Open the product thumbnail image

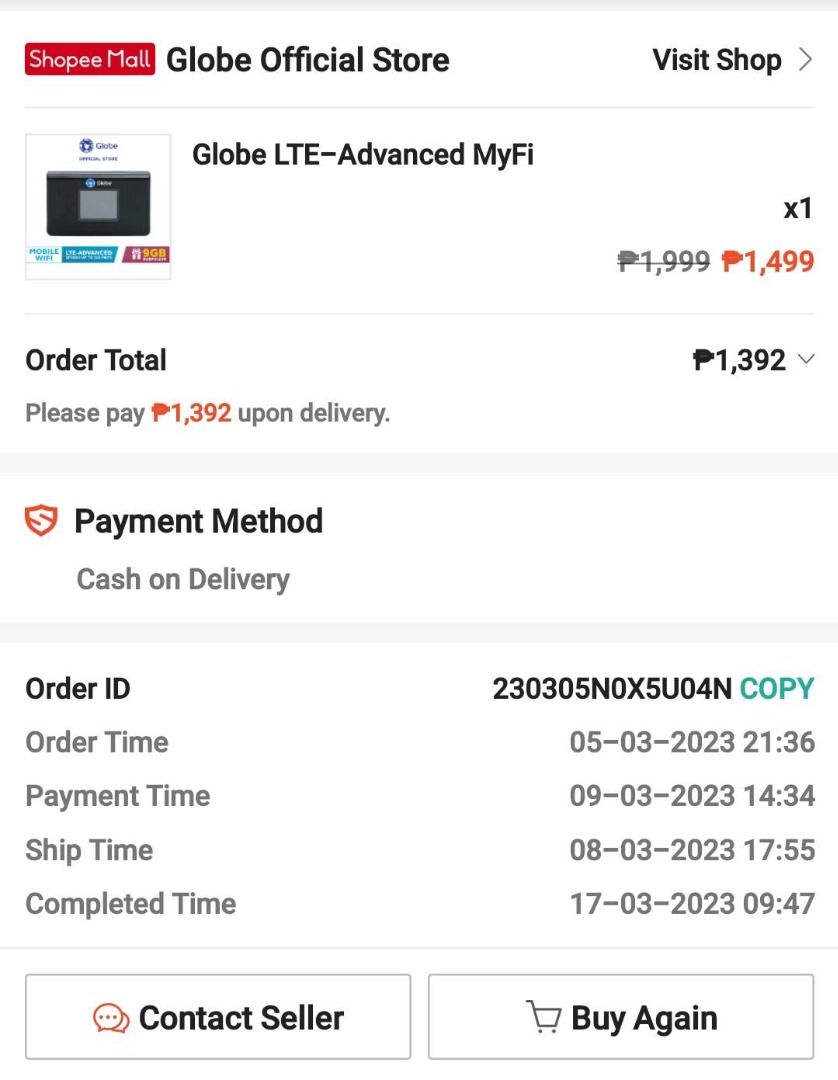tap(97, 206)
